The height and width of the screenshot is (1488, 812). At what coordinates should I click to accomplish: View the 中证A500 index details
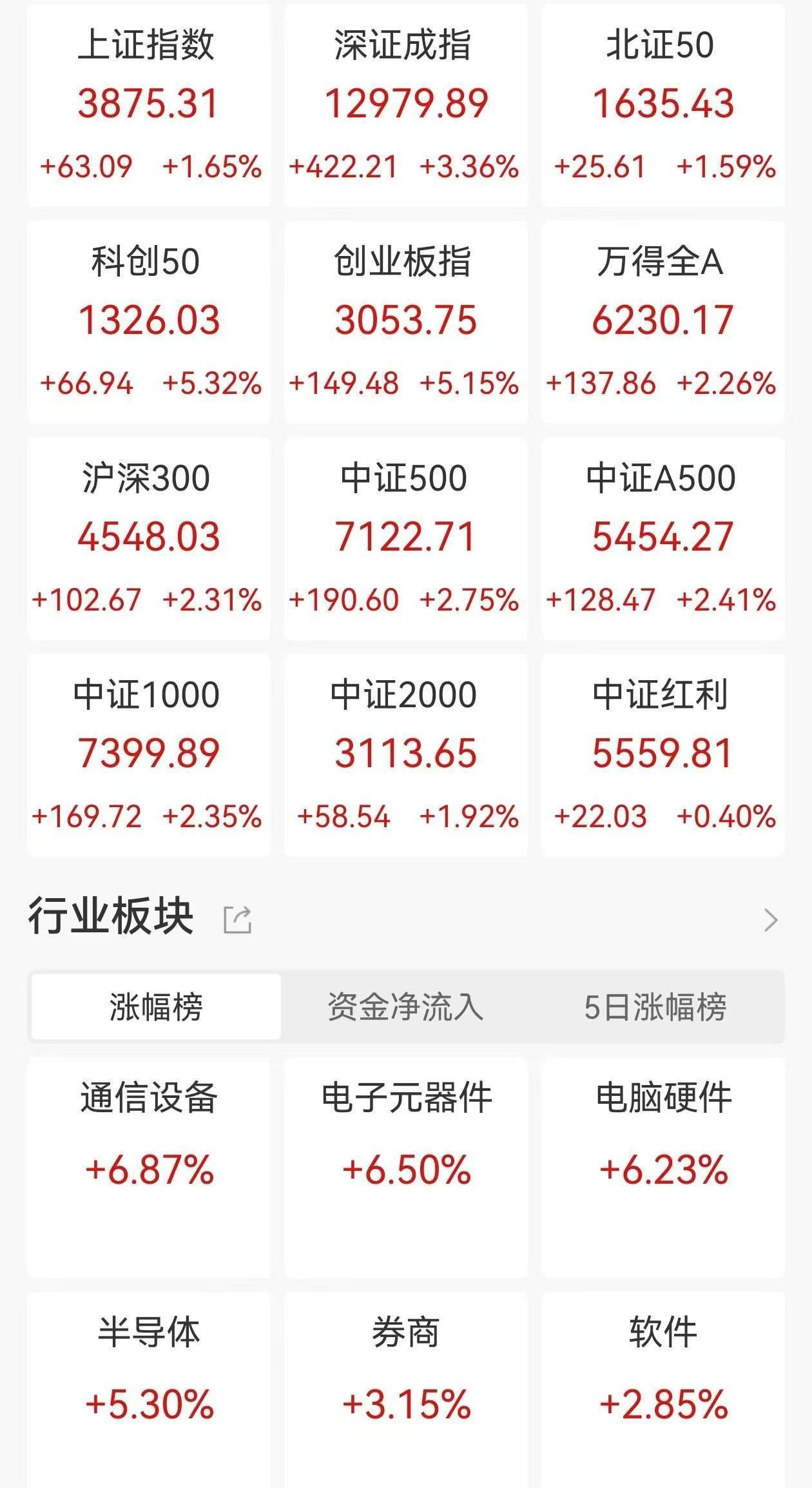[662, 538]
